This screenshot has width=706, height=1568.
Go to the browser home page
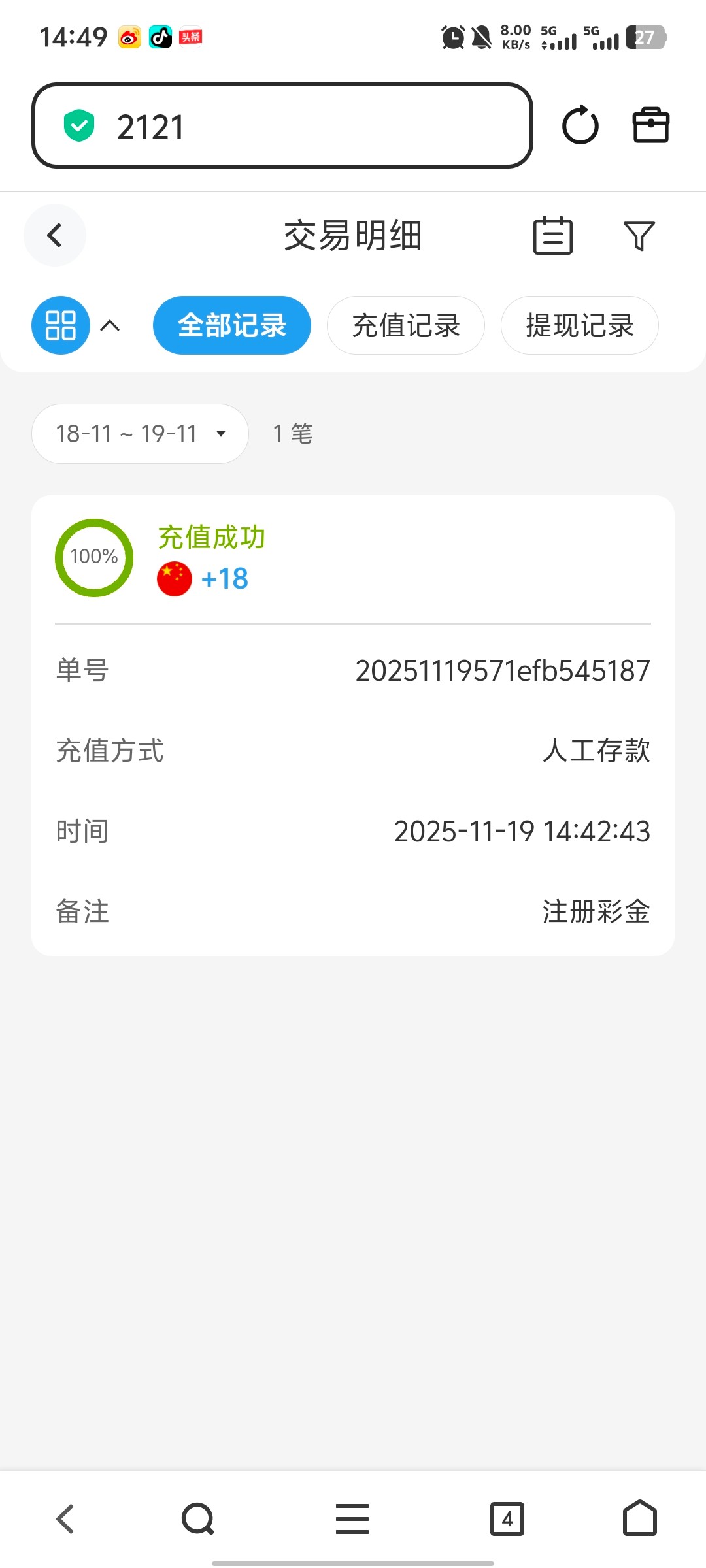point(639,1519)
